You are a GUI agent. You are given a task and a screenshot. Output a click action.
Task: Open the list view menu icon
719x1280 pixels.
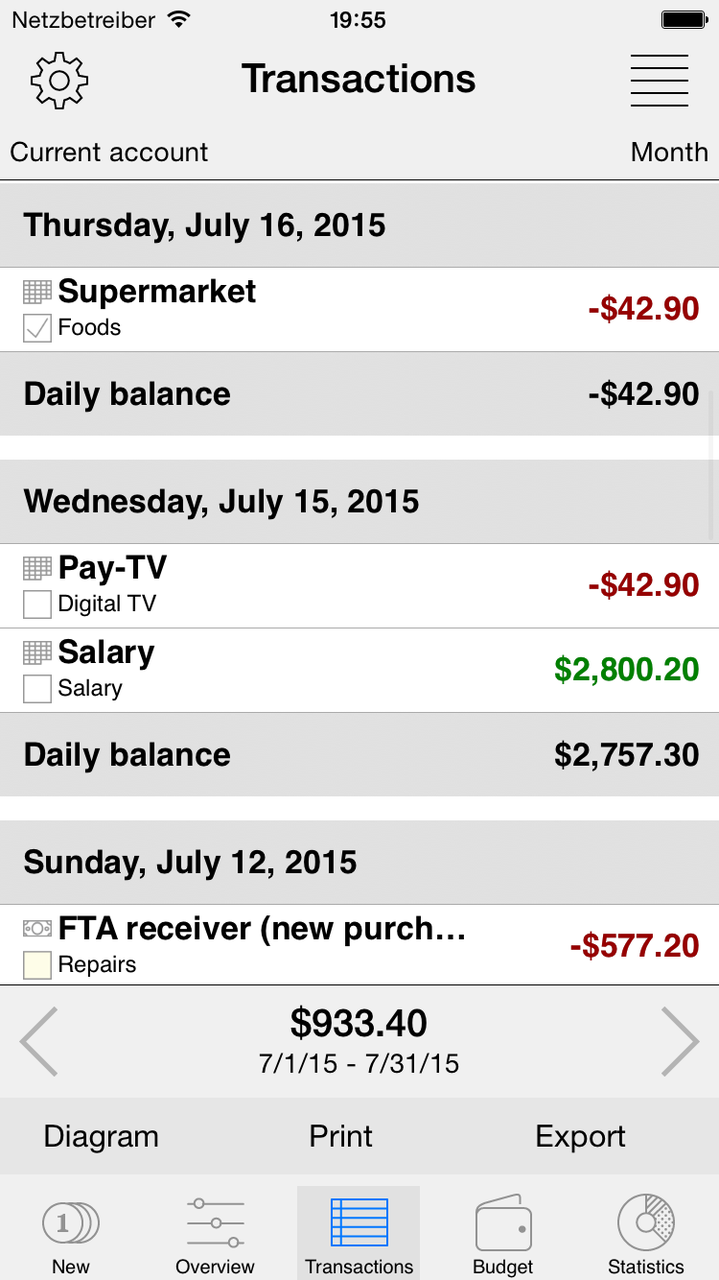pos(659,80)
